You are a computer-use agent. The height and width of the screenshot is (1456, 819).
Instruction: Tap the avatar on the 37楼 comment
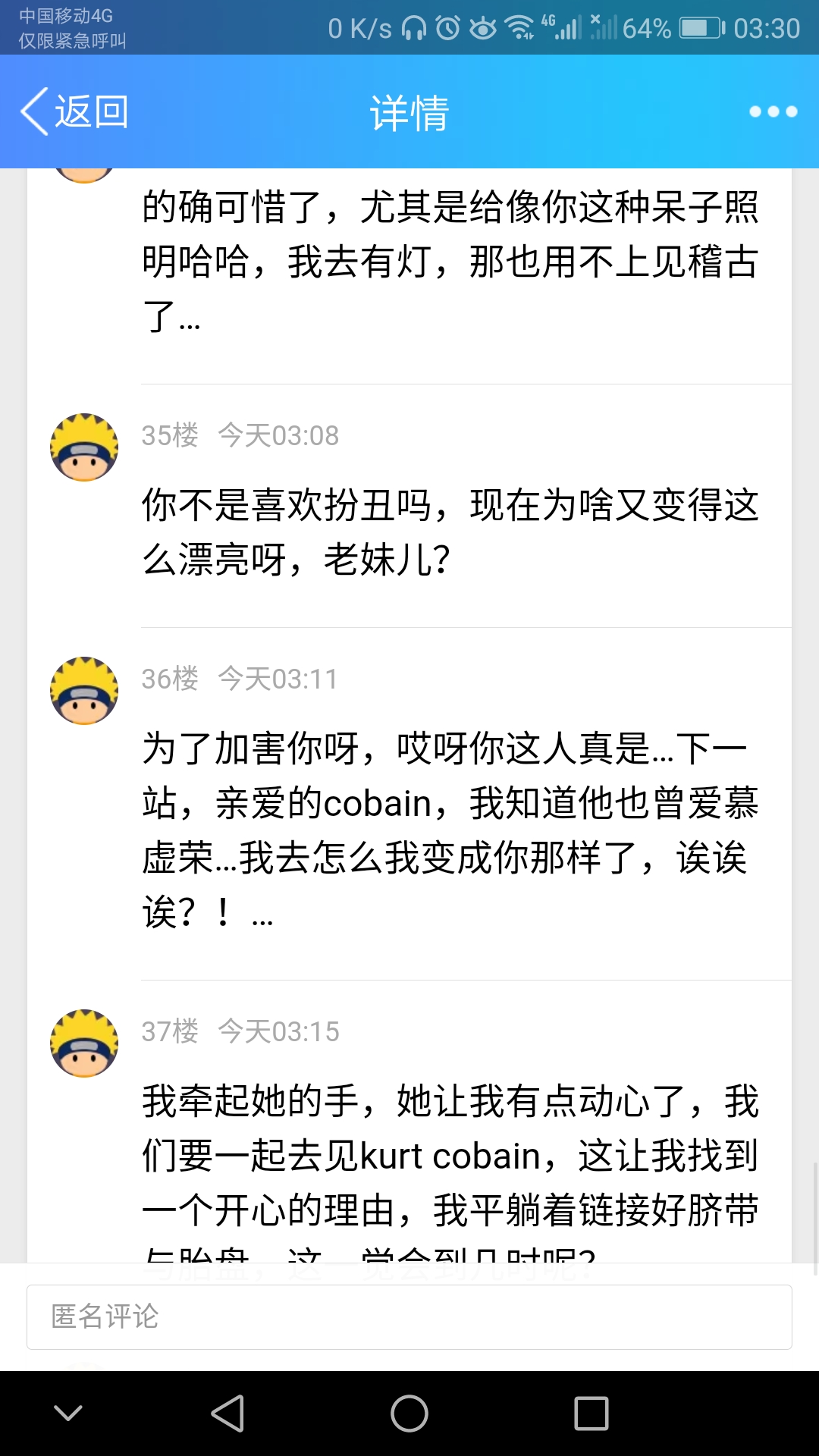84,1043
